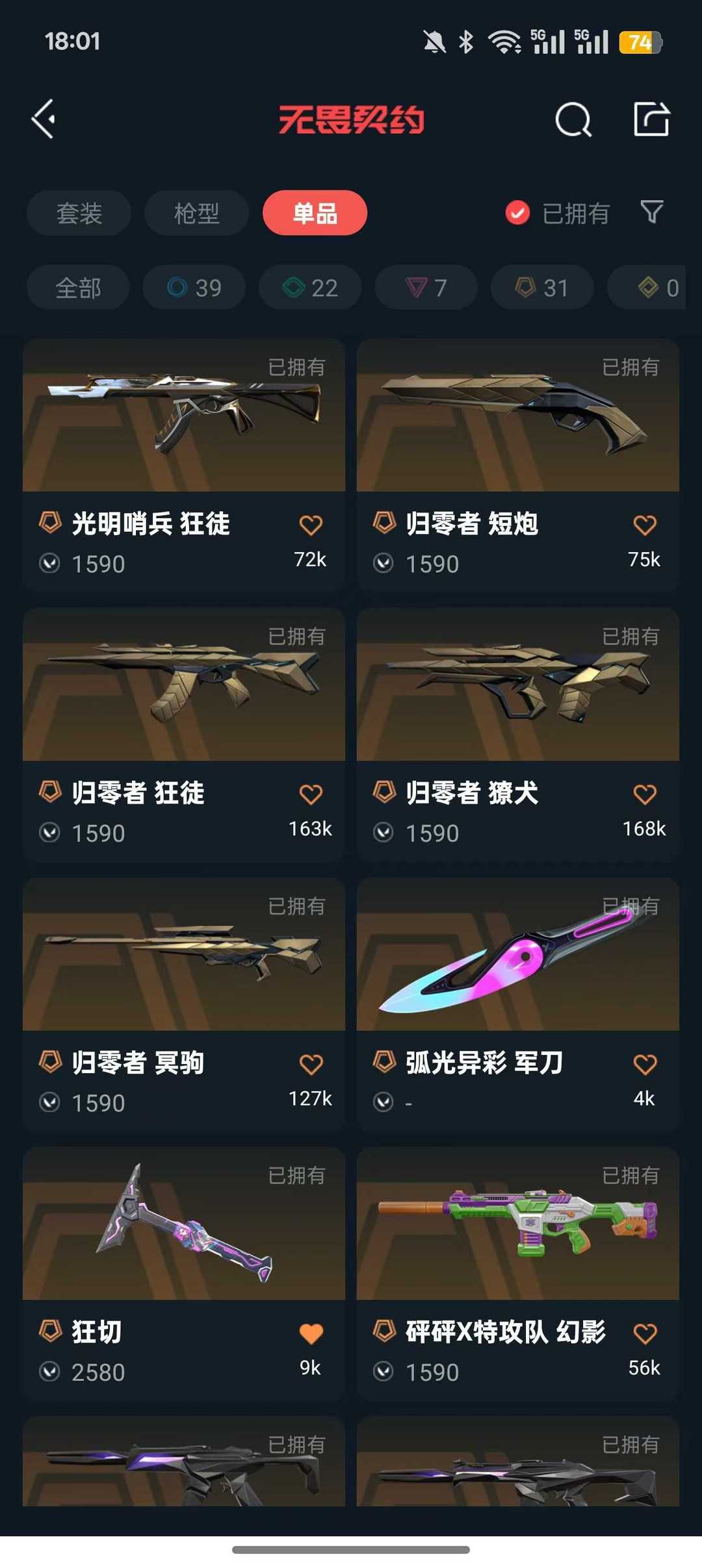This screenshot has width=702, height=1568.
Task: Filter by the pink tier chip 7
Action: (x=426, y=287)
